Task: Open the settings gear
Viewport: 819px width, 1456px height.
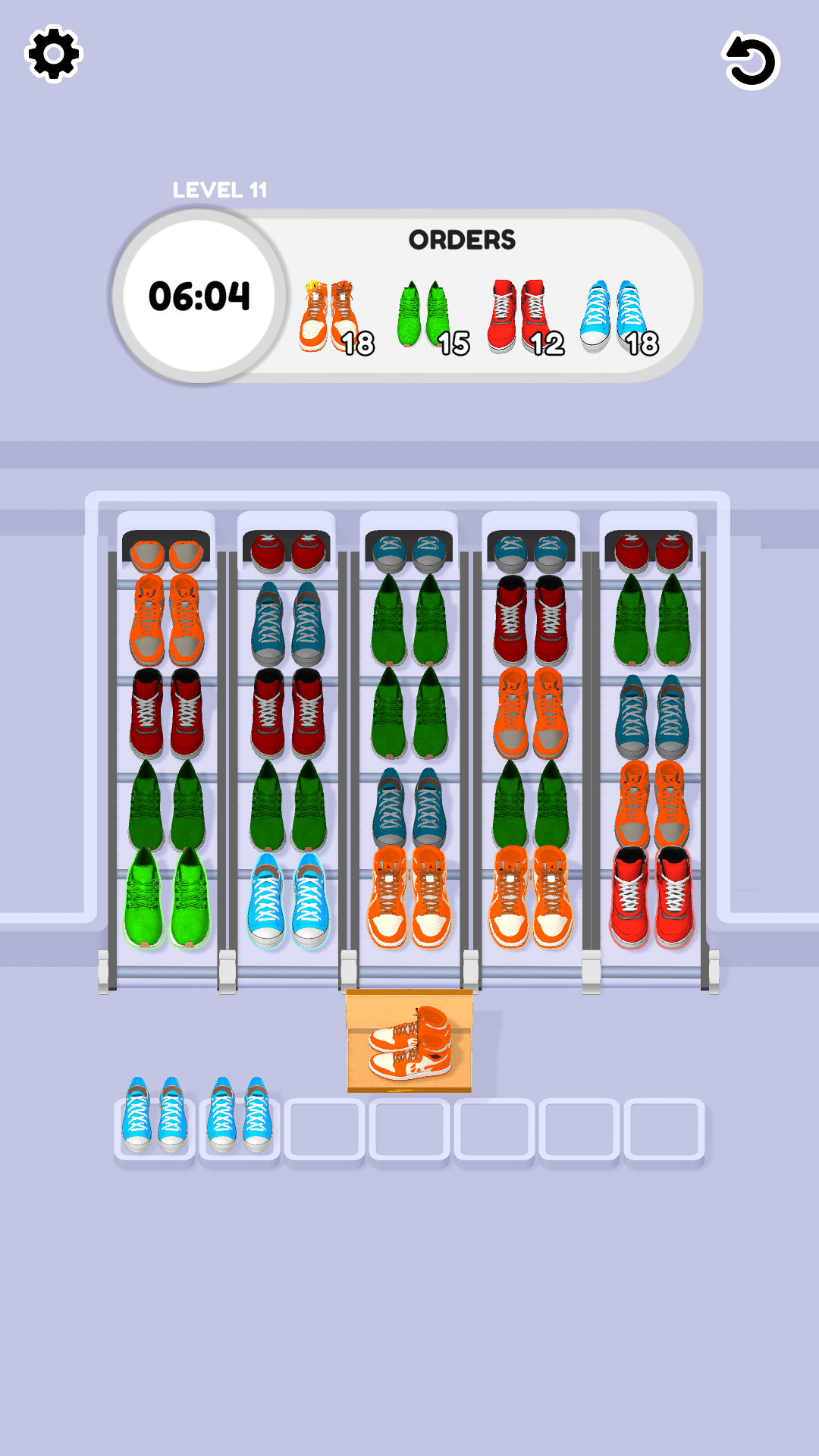Action: coord(53,54)
